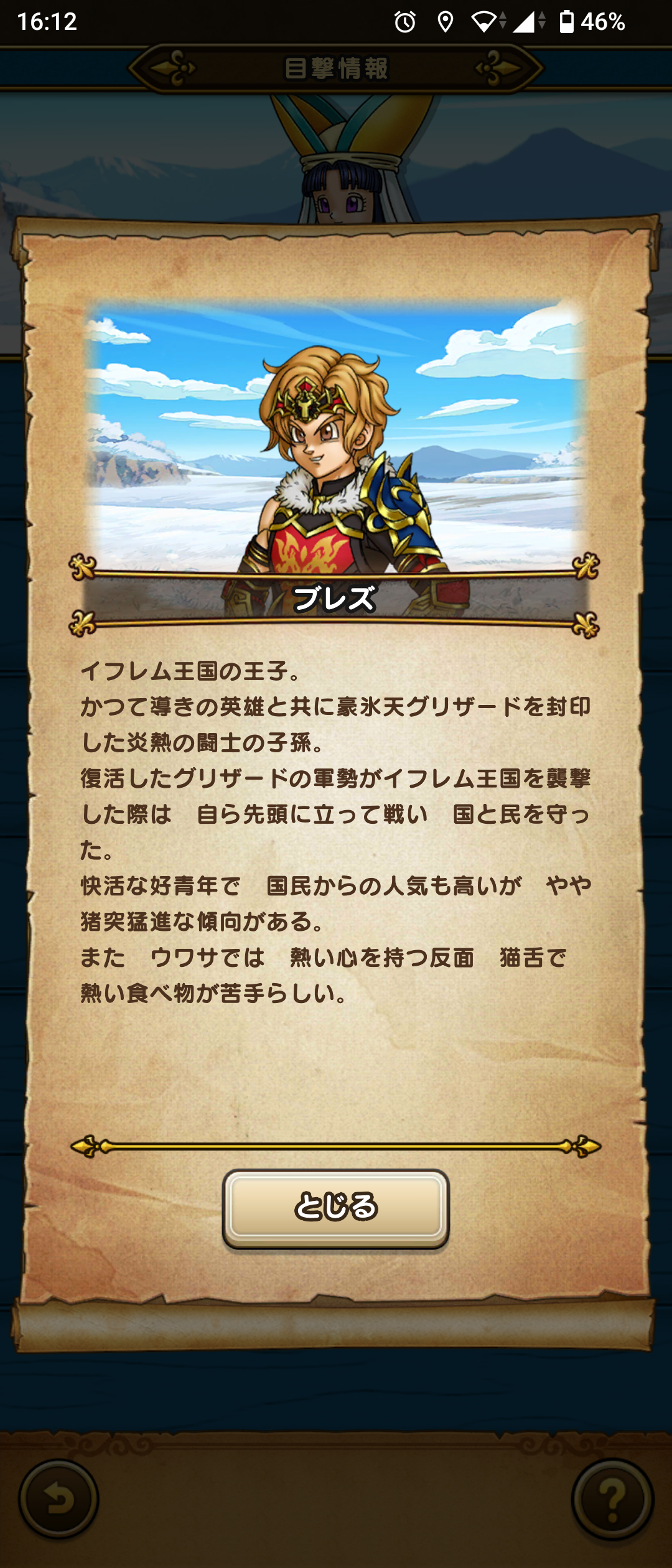
Task: Tap the とじる button to close the scroll
Action: pos(335,1207)
